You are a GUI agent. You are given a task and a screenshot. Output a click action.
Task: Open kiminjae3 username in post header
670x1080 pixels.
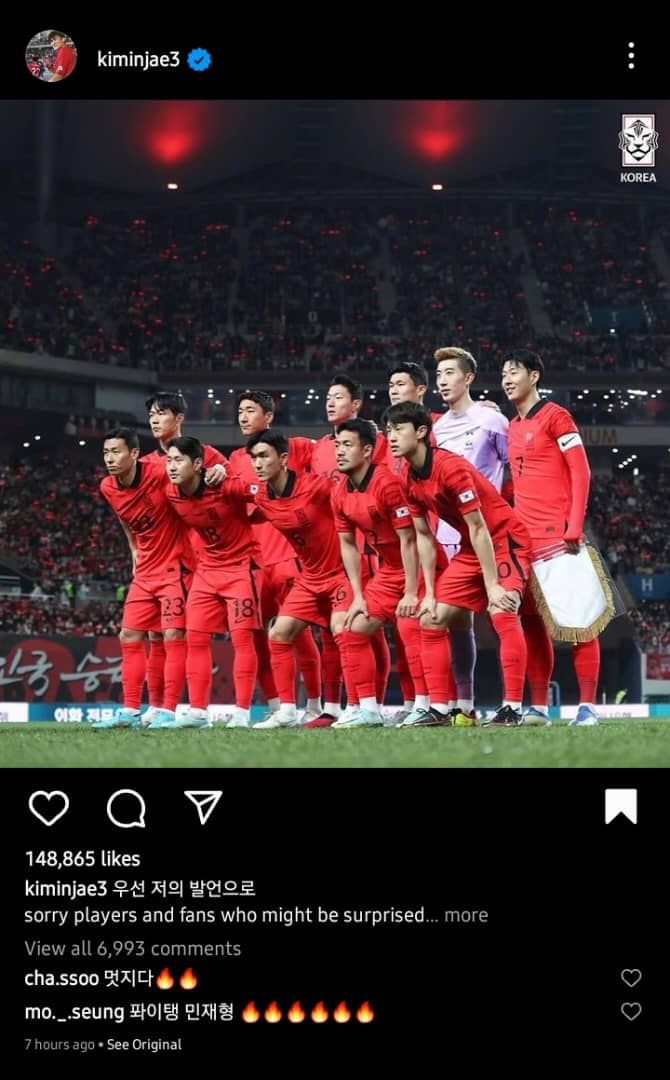coord(138,59)
